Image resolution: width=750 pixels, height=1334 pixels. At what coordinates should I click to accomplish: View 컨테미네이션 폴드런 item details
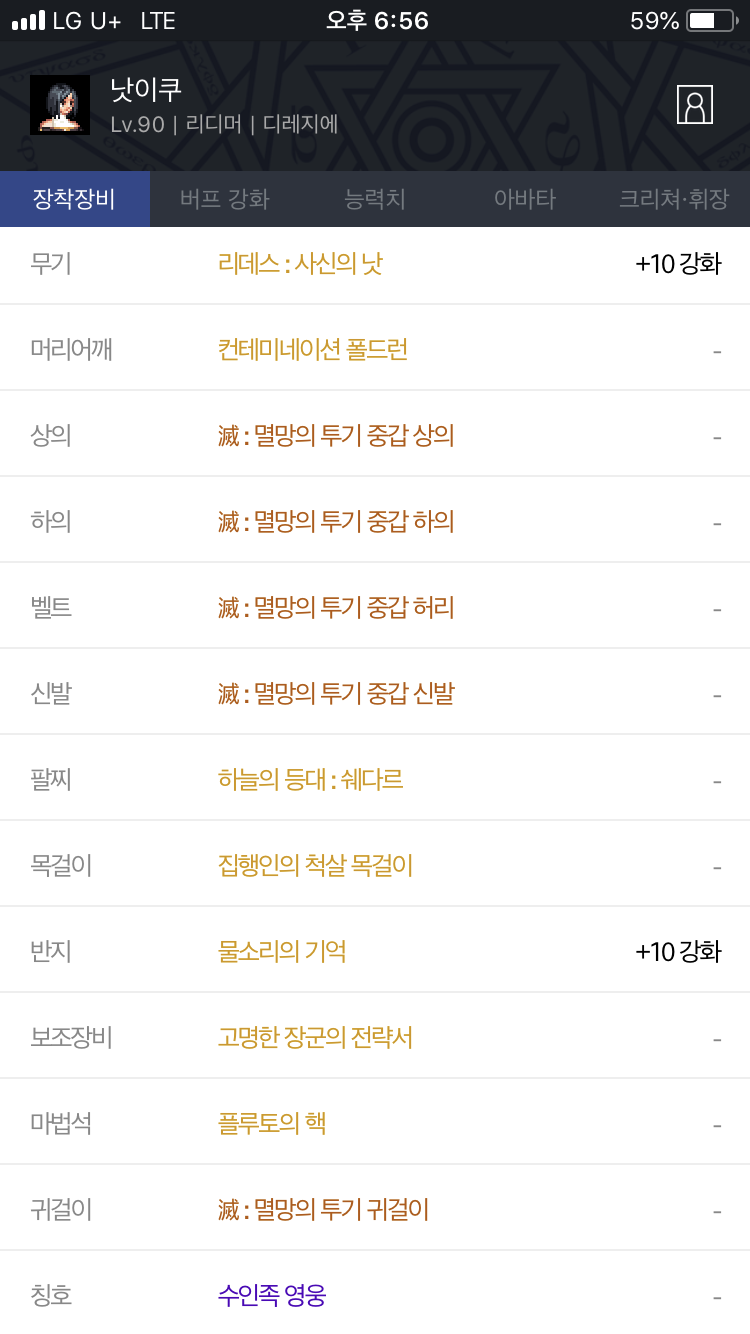point(313,350)
